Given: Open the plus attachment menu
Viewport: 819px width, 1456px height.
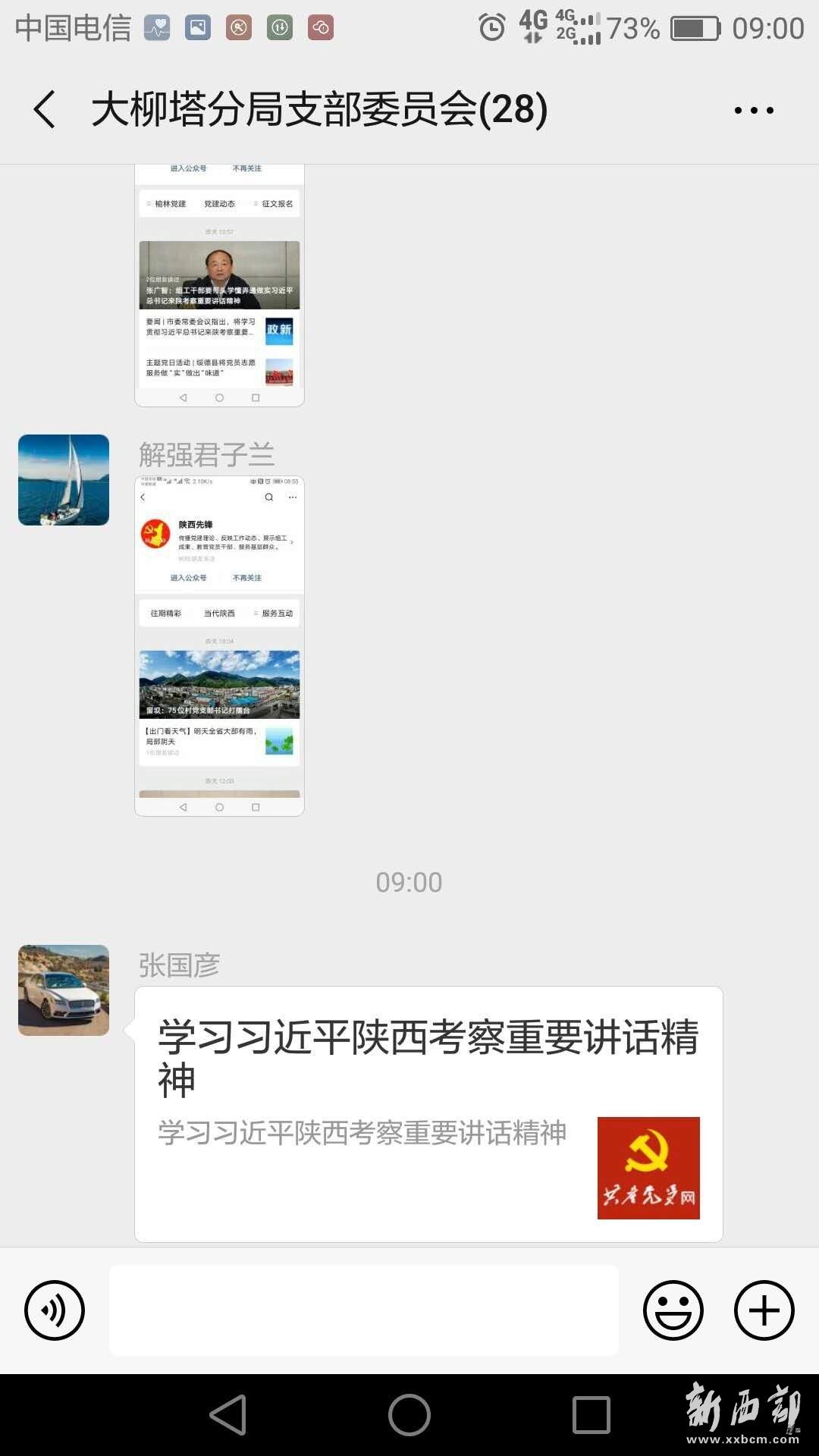Looking at the screenshot, I should (764, 1310).
